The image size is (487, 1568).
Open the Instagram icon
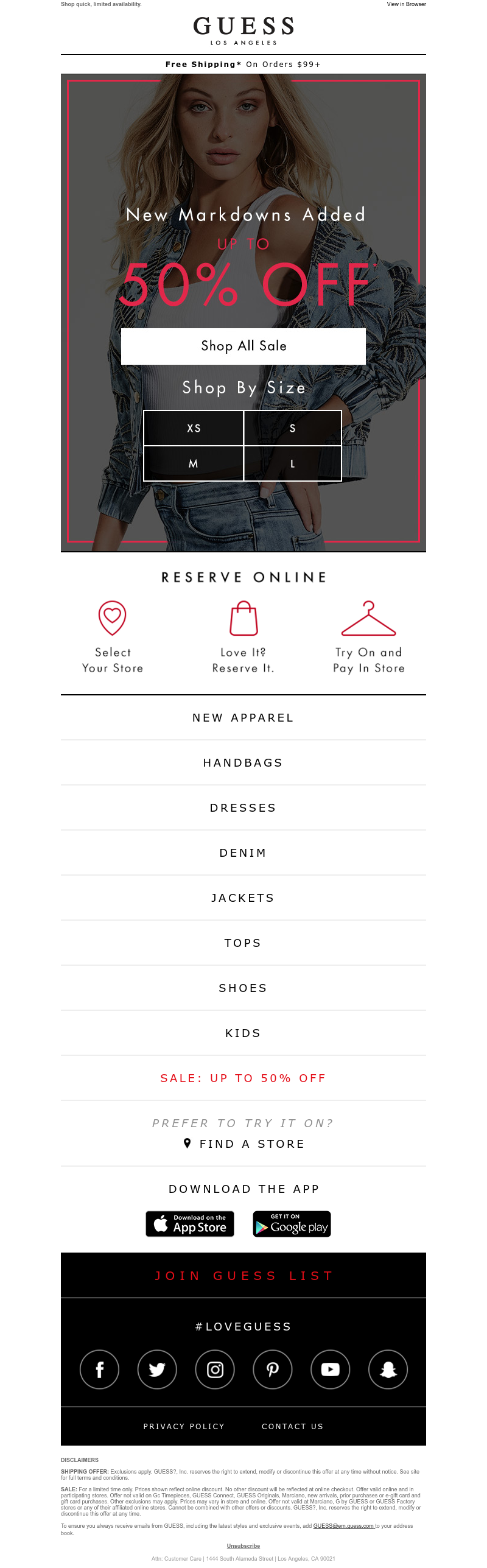click(x=215, y=1369)
